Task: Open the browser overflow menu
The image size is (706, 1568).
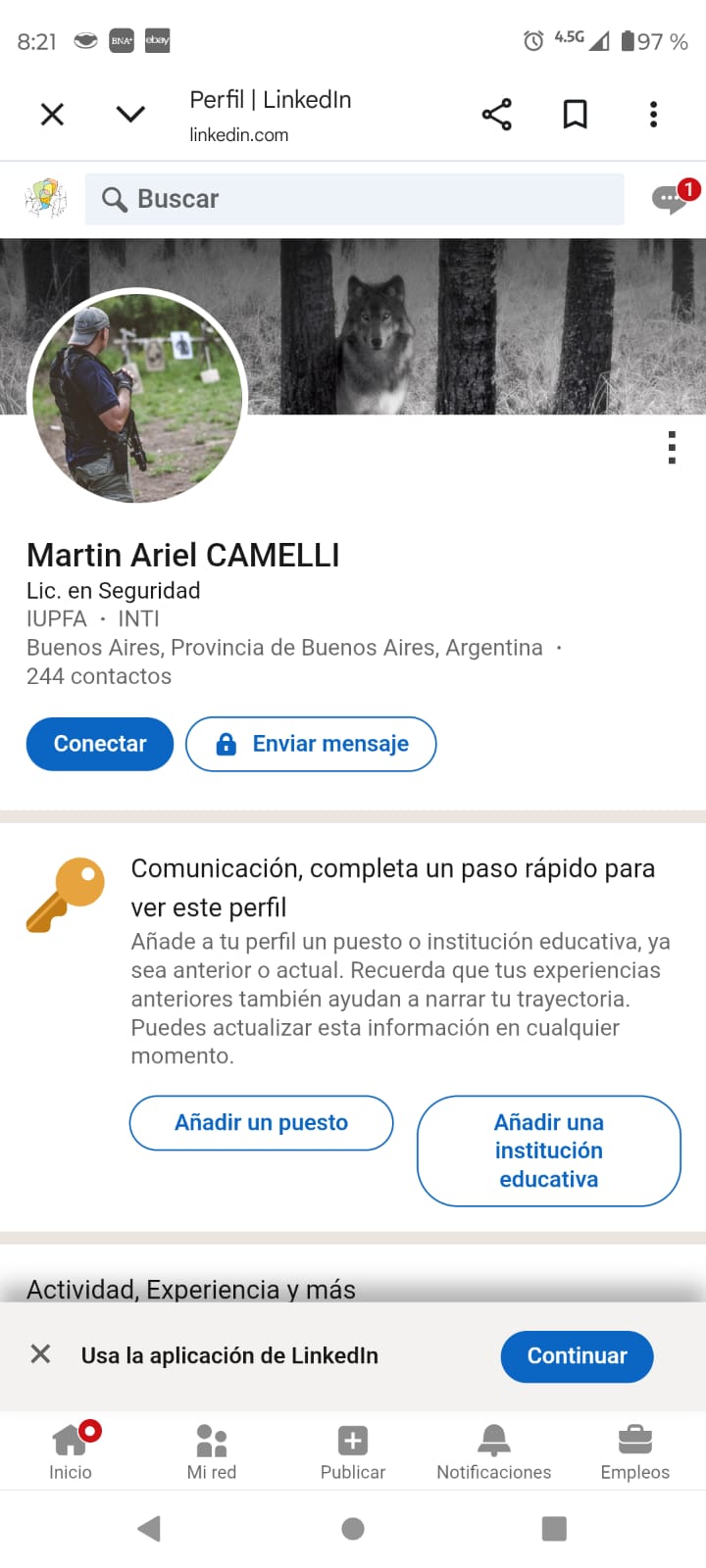Action: [x=653, y=115]
